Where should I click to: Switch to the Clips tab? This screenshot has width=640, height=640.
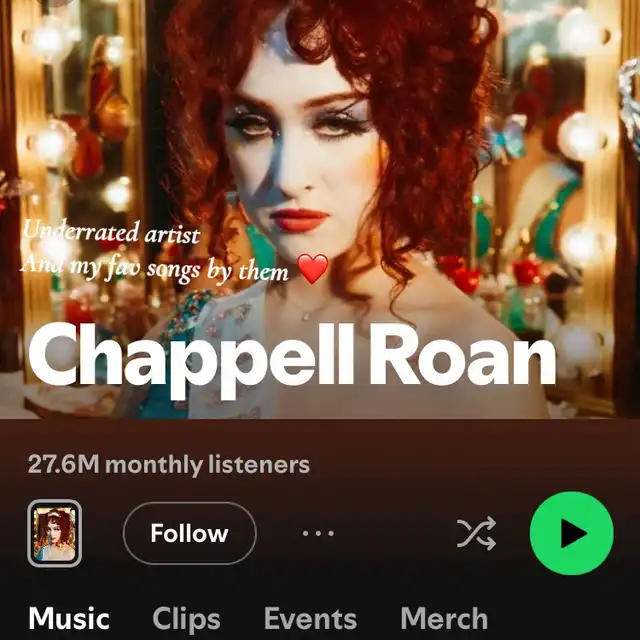coord(186,619)
